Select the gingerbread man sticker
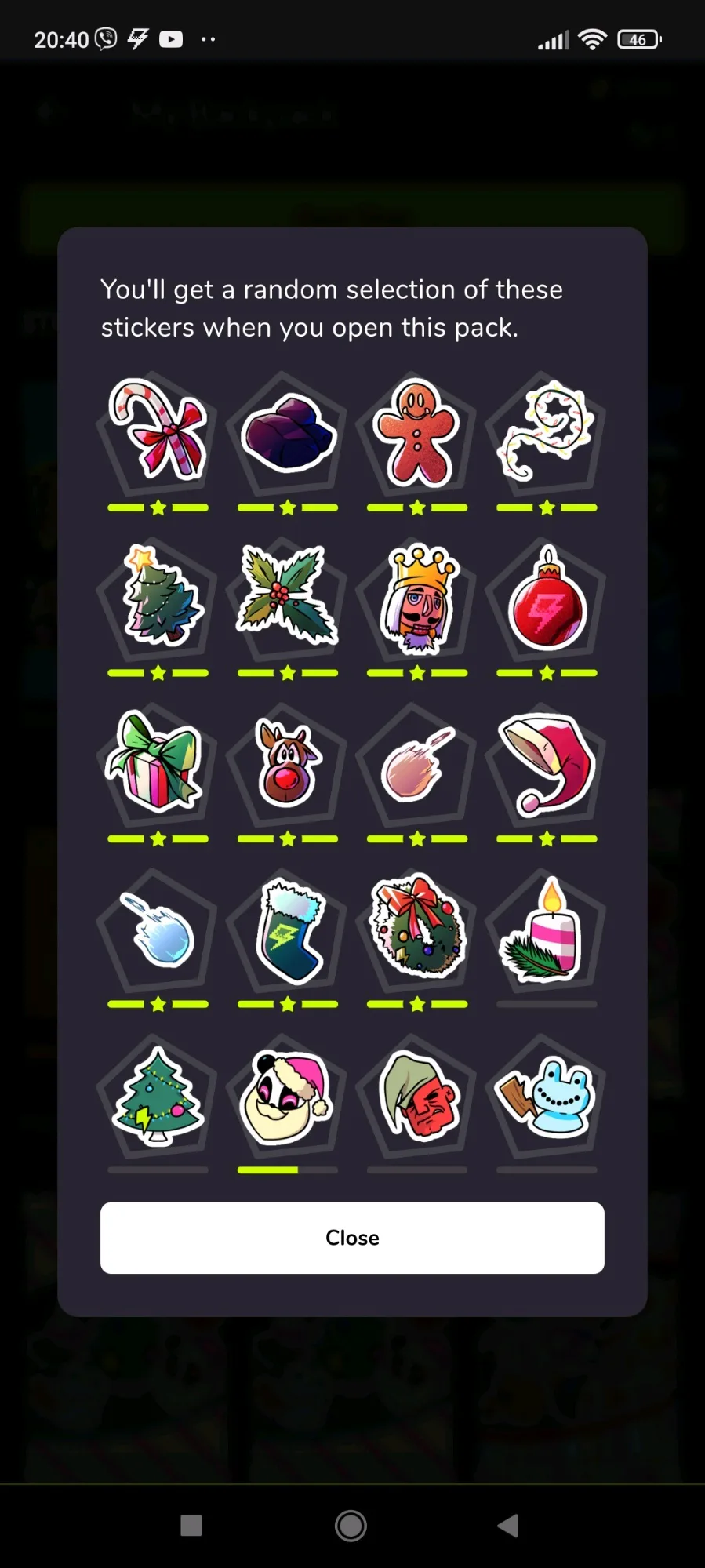705x1568 pixels. 417,431
